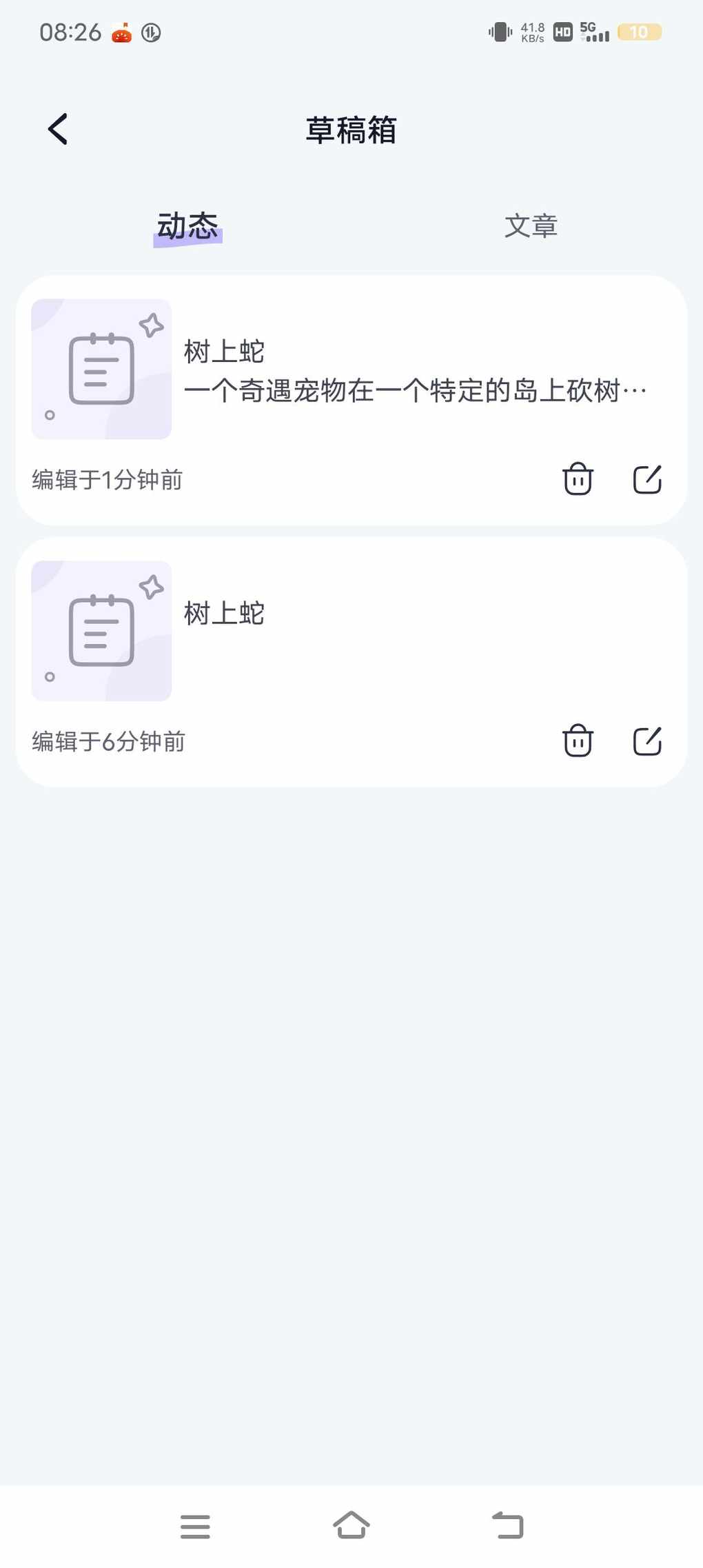703x1568 pixels.
Task: Go back from the 草稿箱 page
Action: 58,129
